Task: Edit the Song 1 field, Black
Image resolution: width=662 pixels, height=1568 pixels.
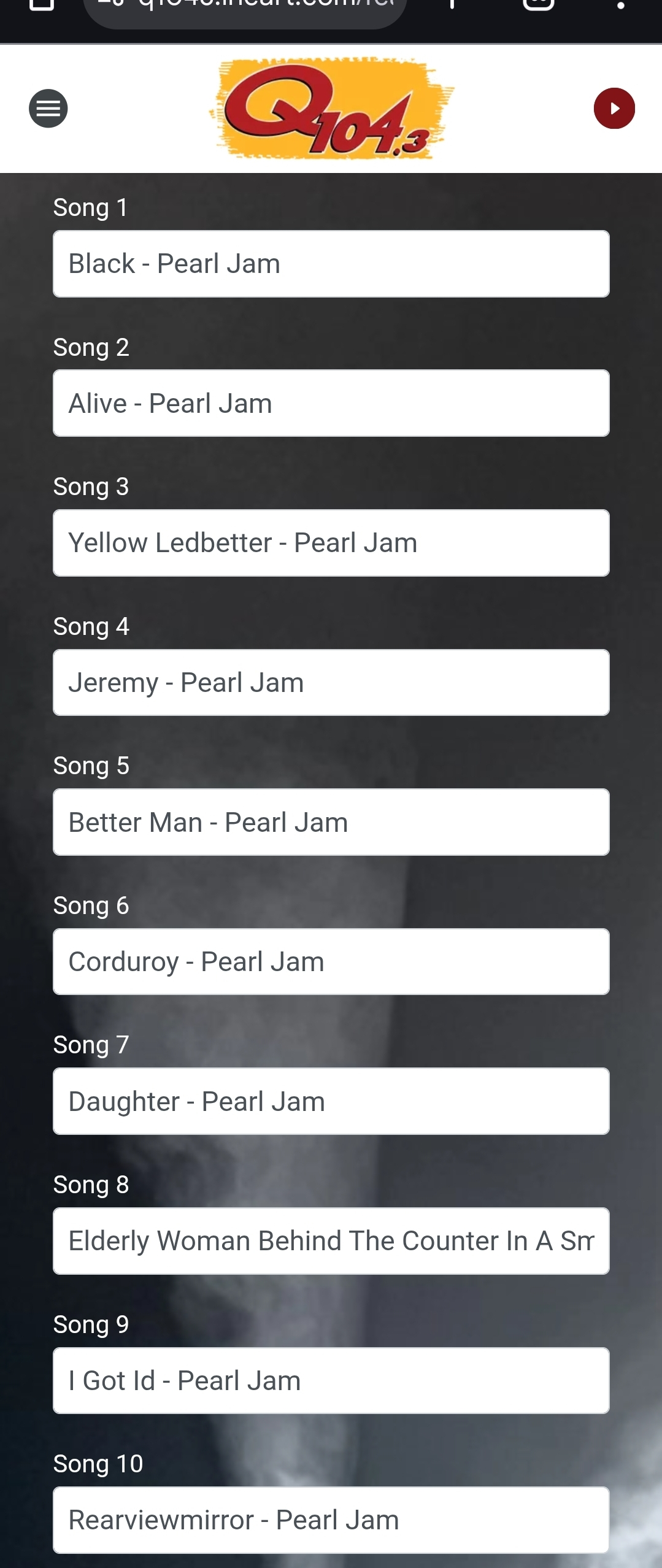Action: (331, 264)
